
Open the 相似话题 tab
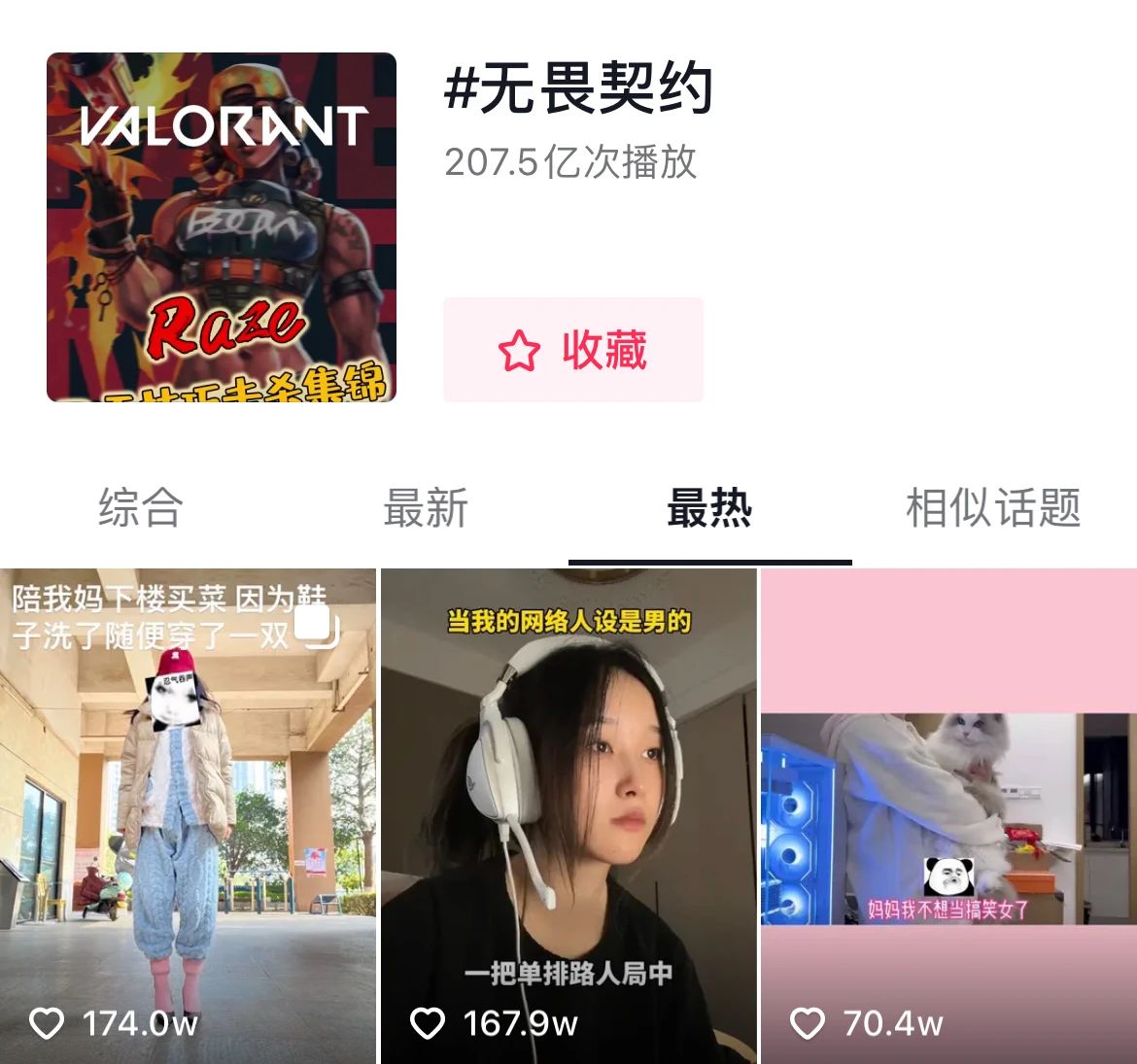click(x=992, y=508)
